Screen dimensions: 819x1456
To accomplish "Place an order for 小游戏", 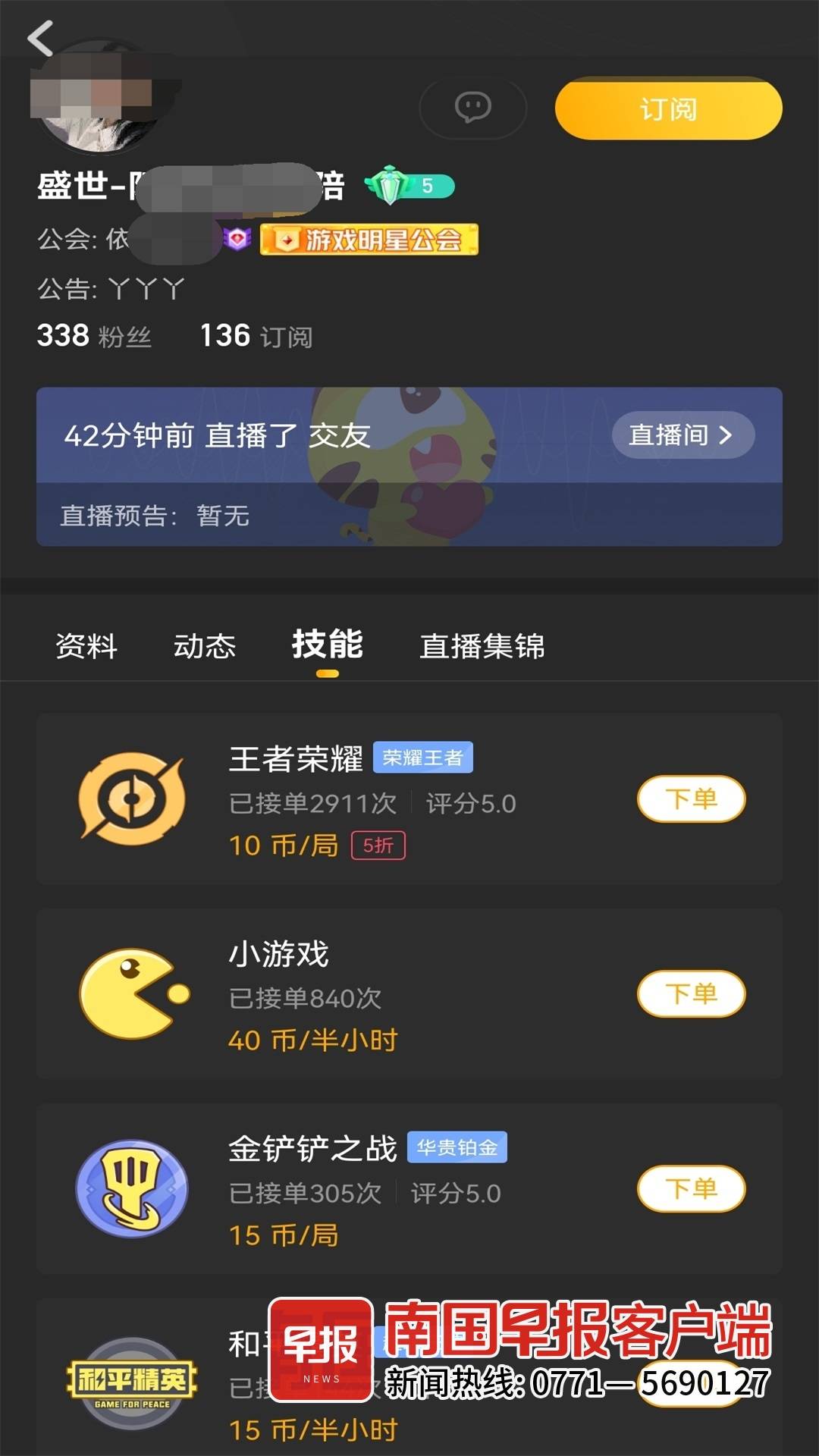I will [692, 993].
